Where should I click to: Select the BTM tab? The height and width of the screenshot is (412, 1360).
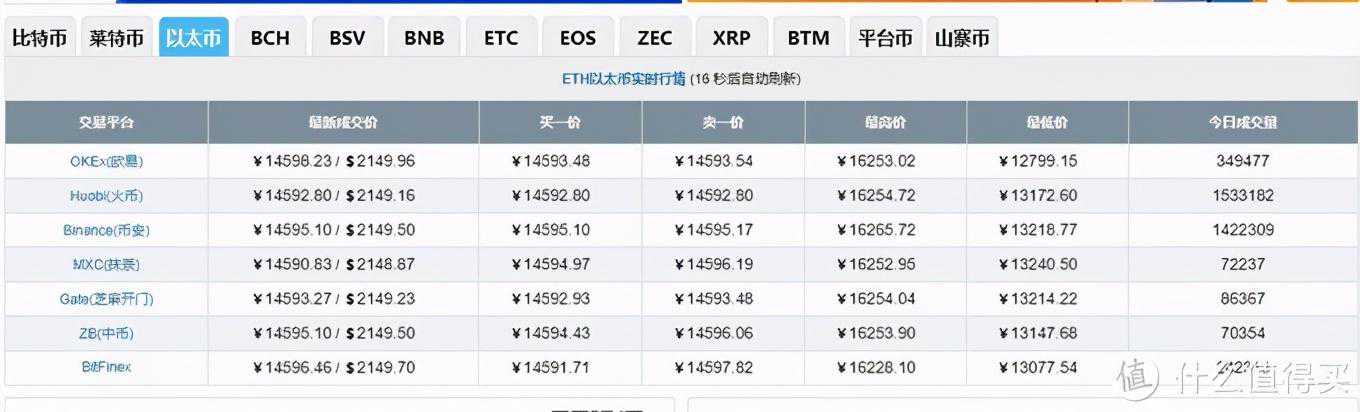(x=808, y=38)
